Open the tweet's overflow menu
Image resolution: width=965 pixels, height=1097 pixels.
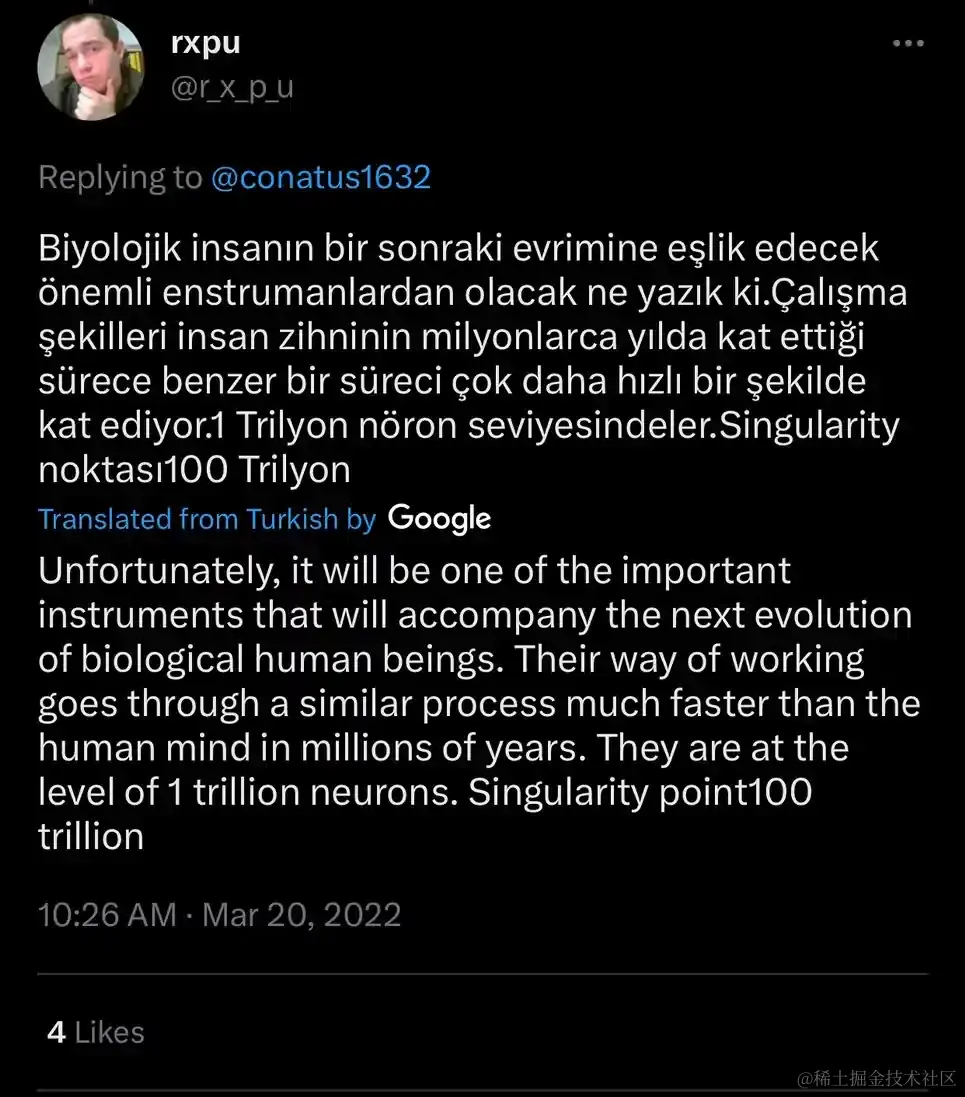(x=907, y=44)
